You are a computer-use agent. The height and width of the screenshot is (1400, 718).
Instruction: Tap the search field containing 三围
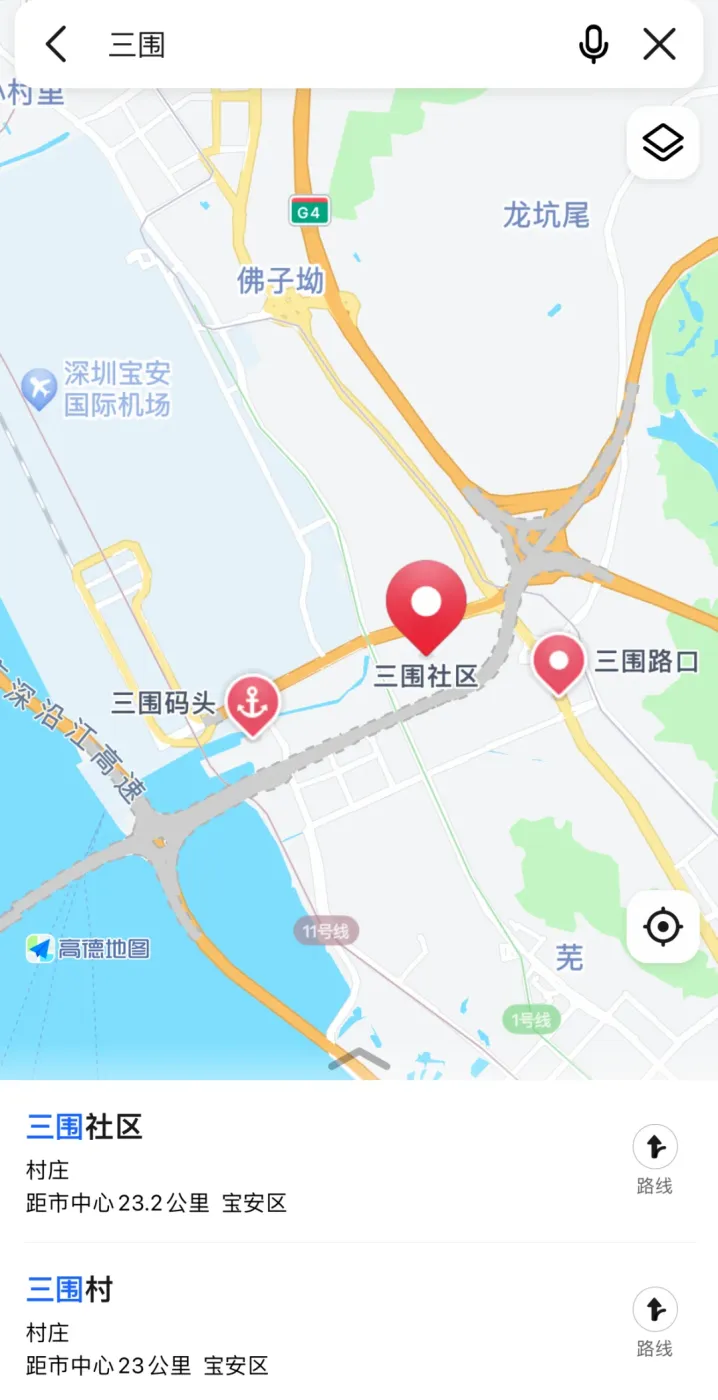tap(330, 44)
